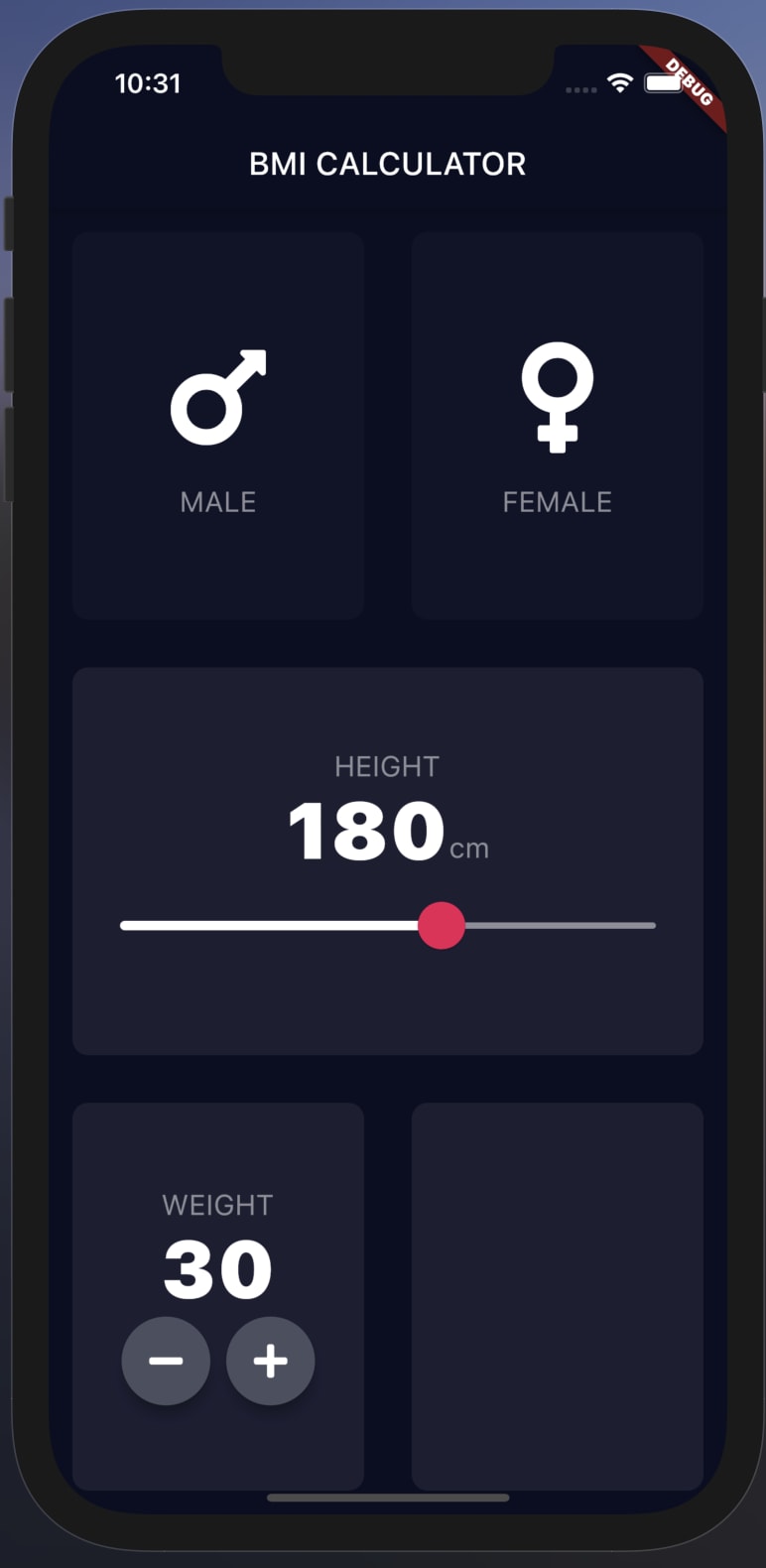This screenshot has height=1568, width=766.
Task: Select the MALE gender card
Action: (x=218, y=427)
